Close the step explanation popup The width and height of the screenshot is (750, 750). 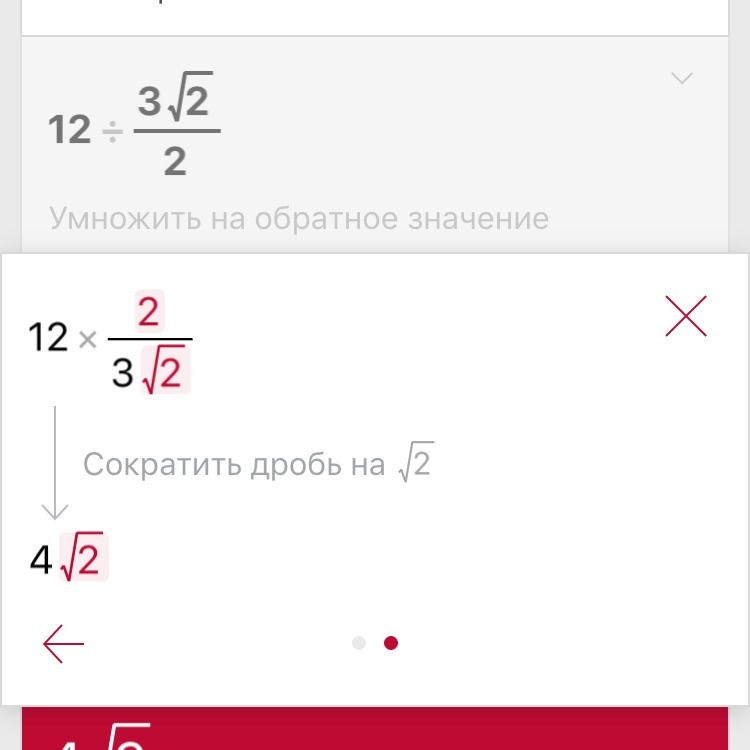click(686, 317)
